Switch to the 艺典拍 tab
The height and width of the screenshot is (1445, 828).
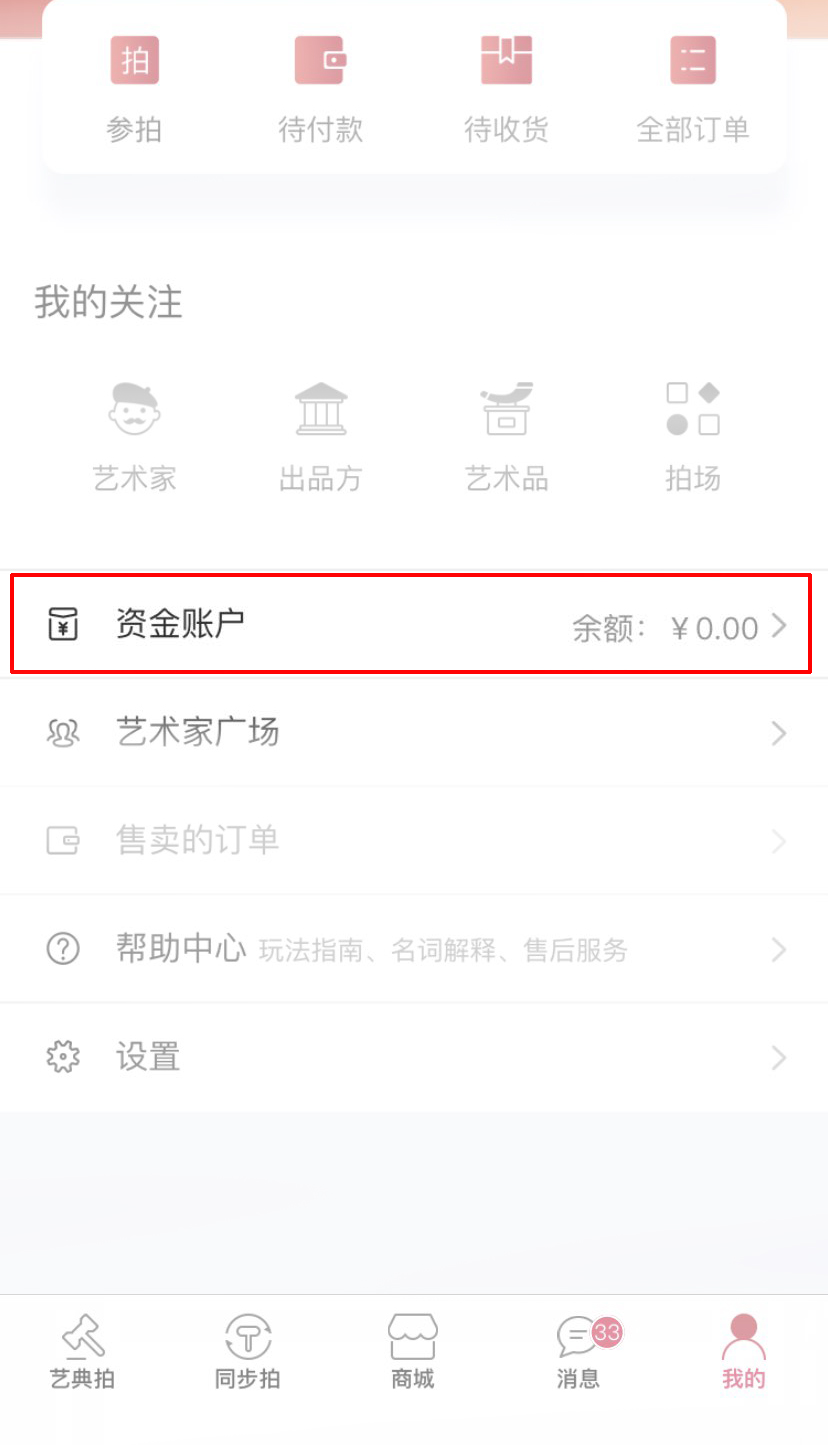(82, 1352)
